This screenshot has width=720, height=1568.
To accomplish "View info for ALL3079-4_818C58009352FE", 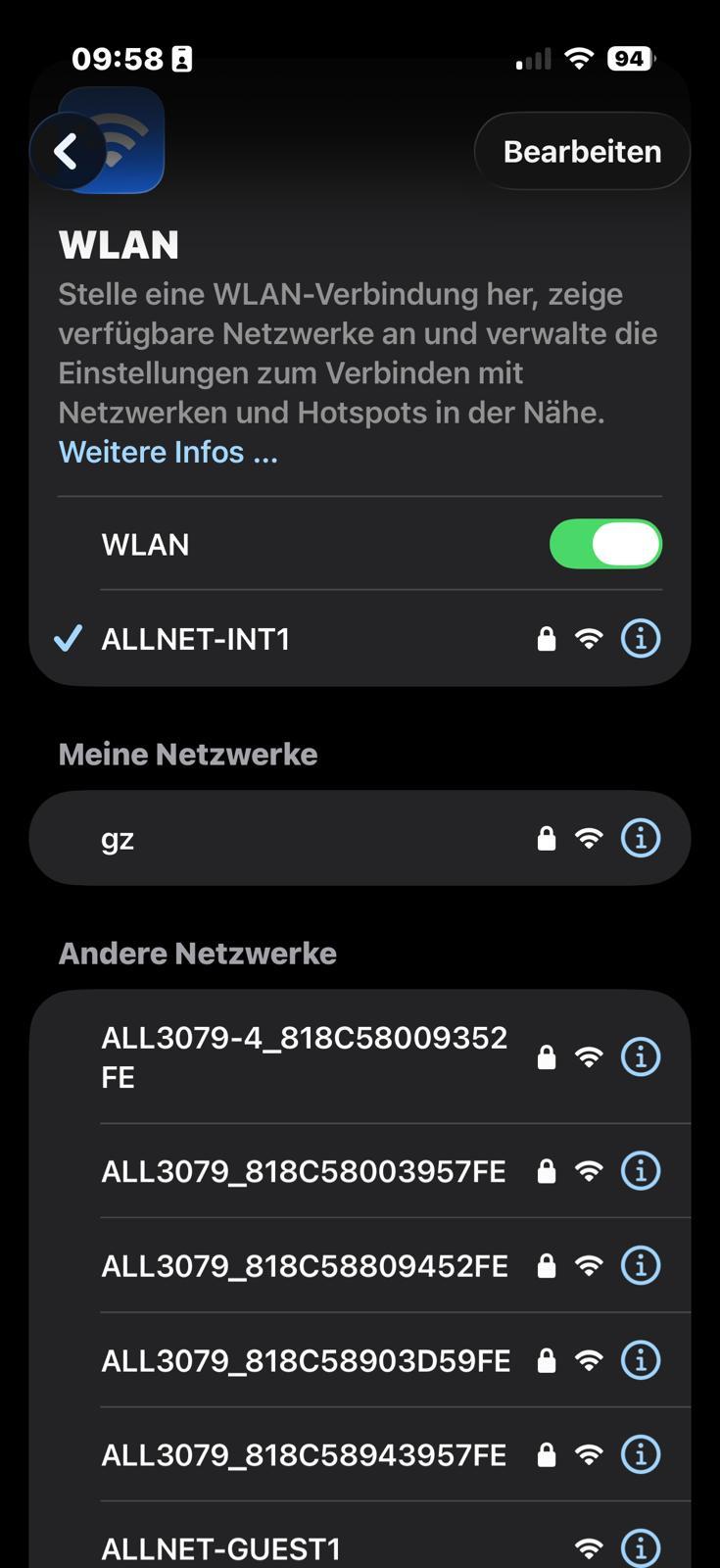I will pyautogui.click(x=641, y=1056).
